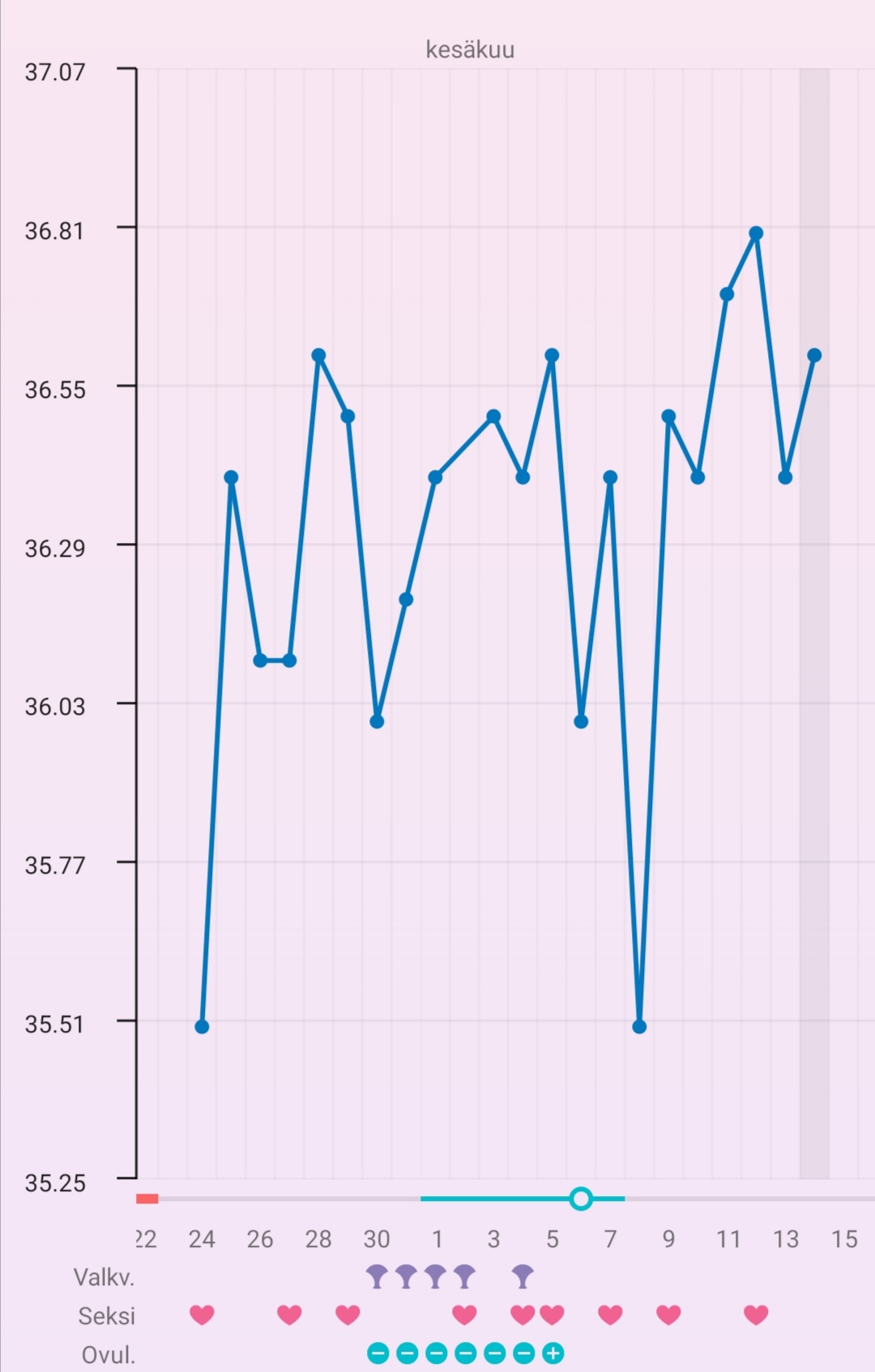Select the temperature point on the 30th
This screenshot has height=1372, width=875.
coord(377,721)
